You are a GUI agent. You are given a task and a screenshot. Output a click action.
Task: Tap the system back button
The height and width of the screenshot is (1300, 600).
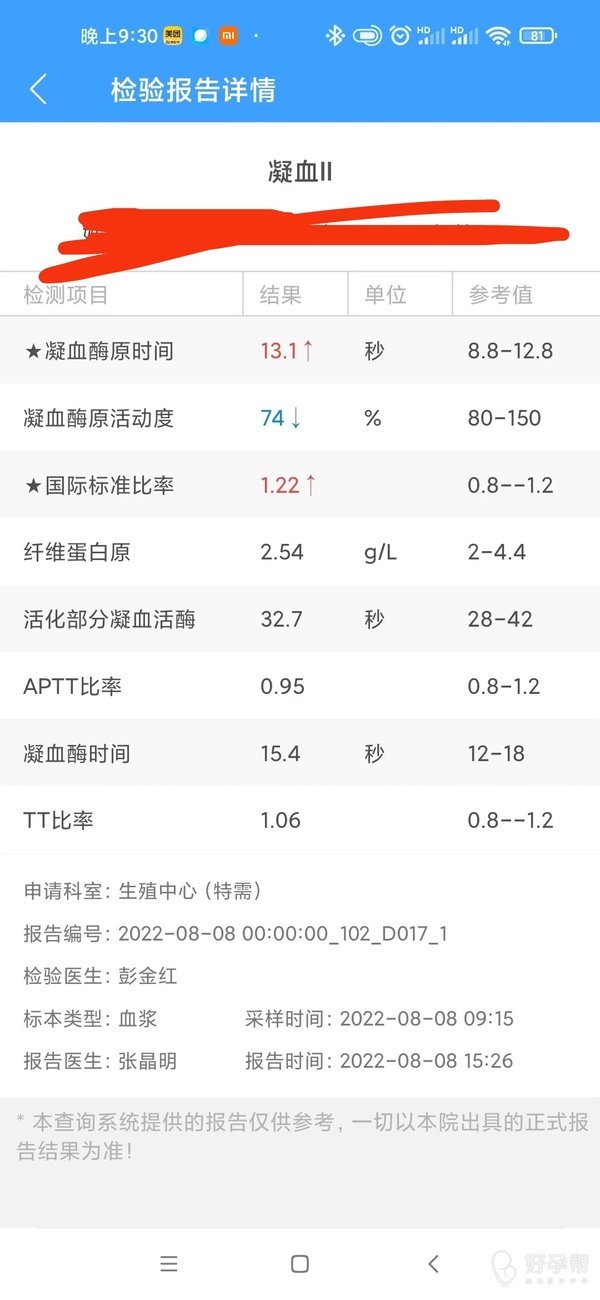(x=433, y=1264)
